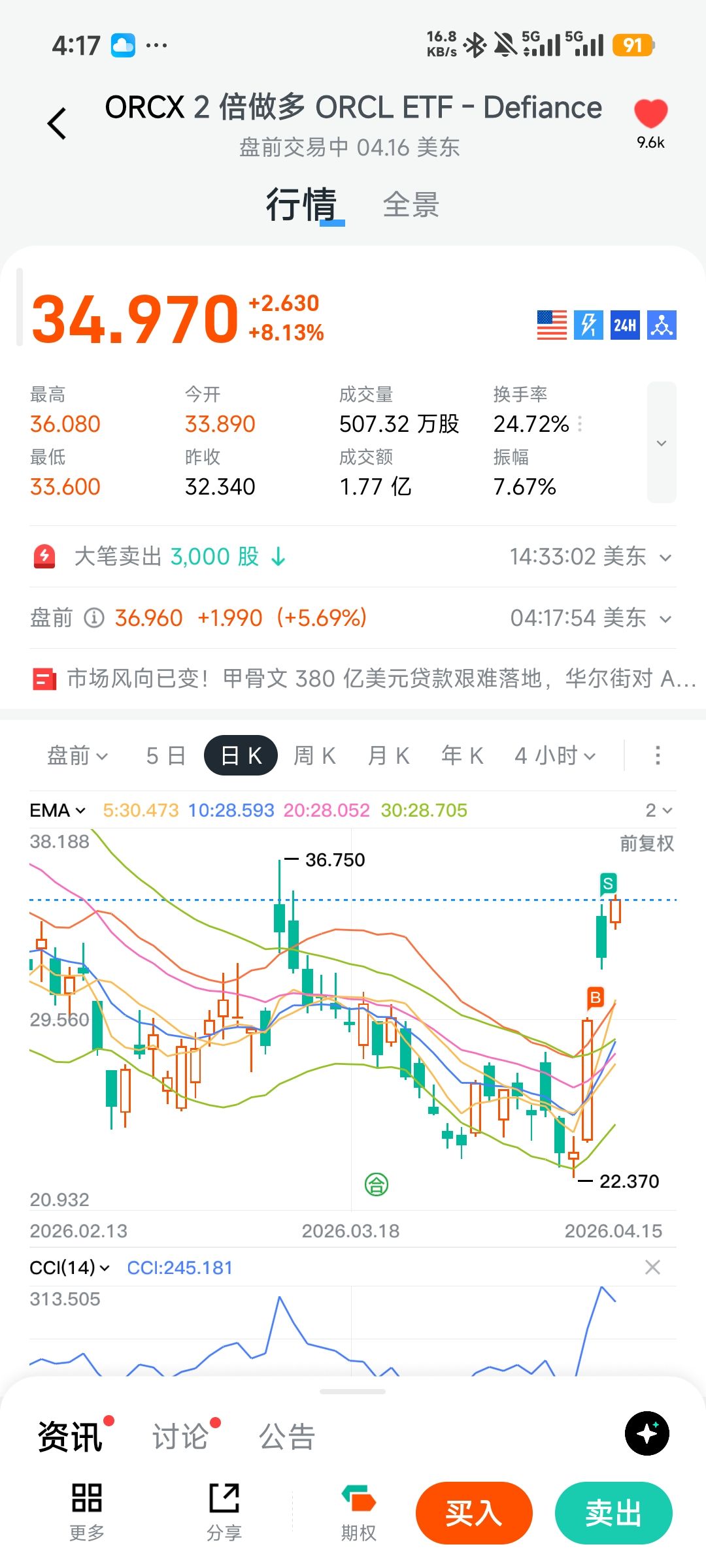Open the EMA indicator dropdown

58,811
